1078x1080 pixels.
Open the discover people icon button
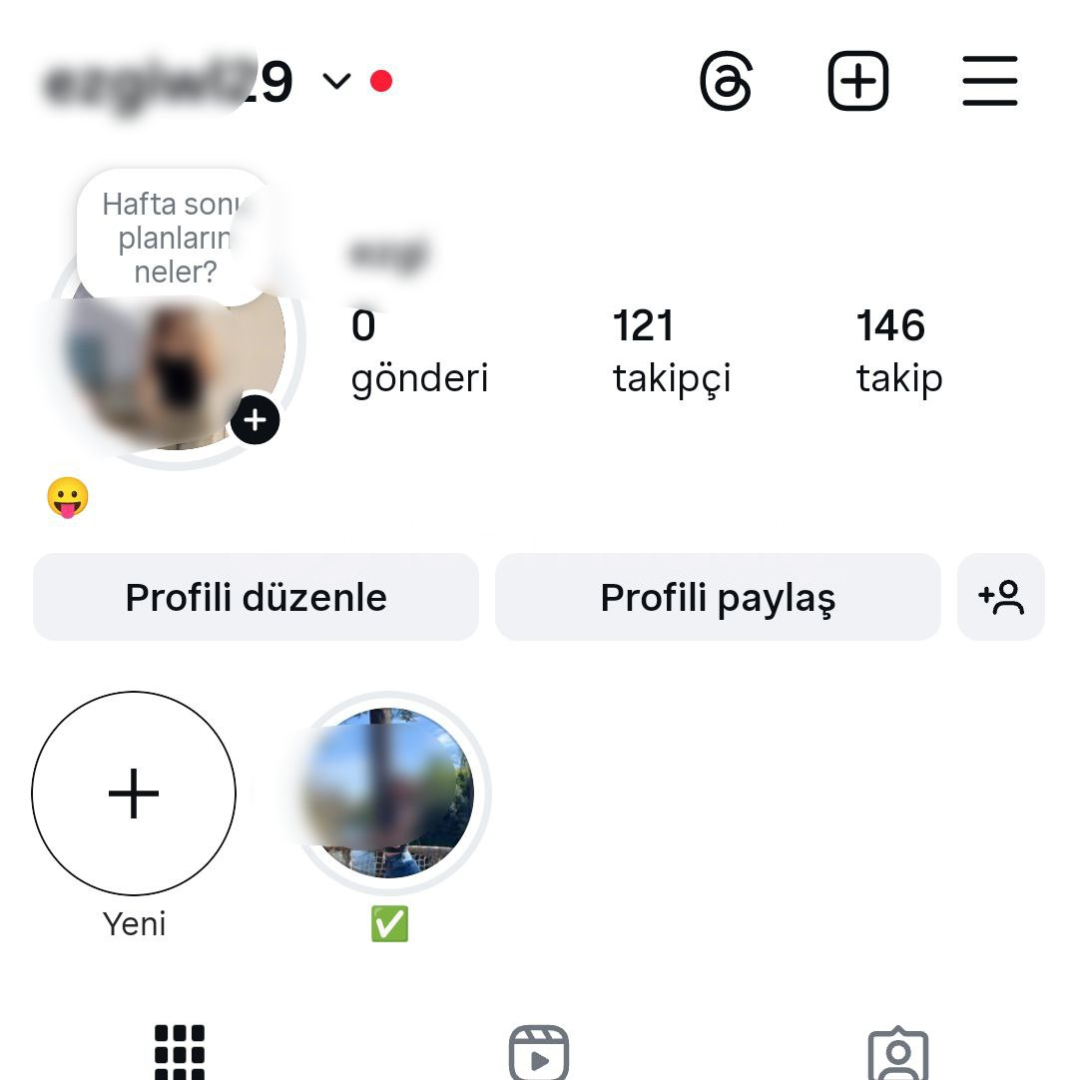tap(1001, 597)
